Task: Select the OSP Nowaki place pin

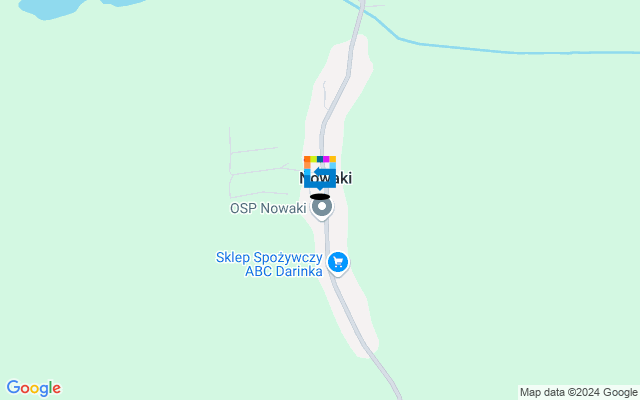Action: point(321,208)
